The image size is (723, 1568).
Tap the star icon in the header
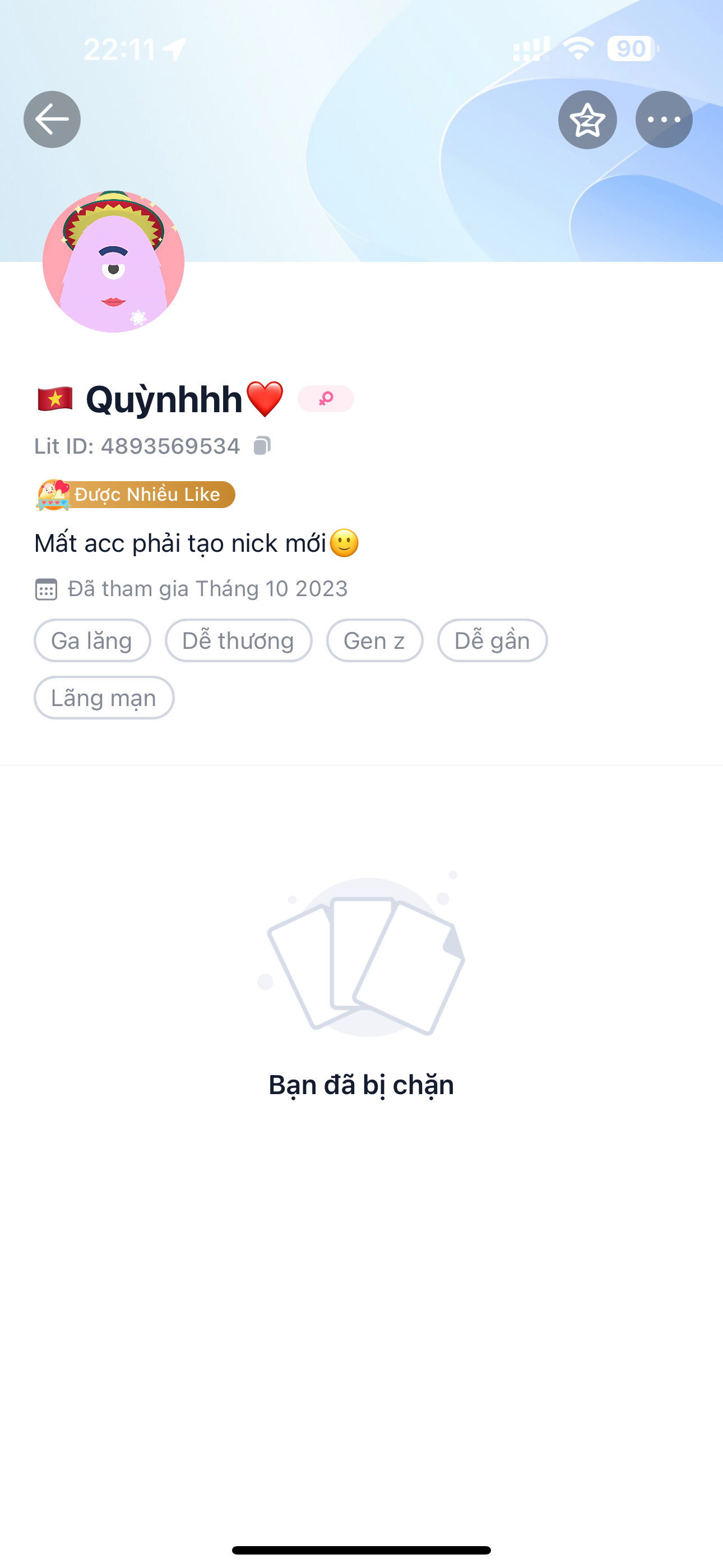pos(587,119)
